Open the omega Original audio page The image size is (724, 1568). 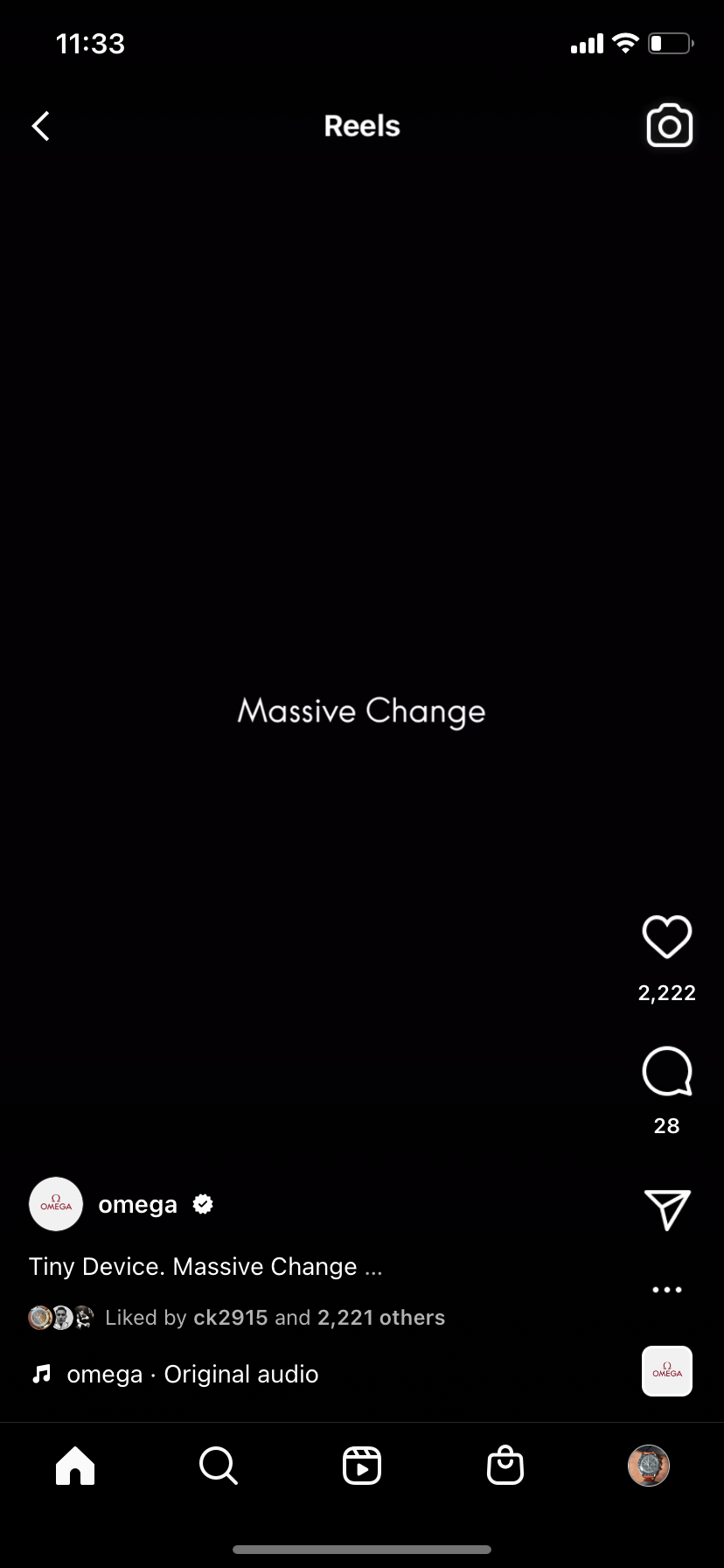click(192, 1375)
